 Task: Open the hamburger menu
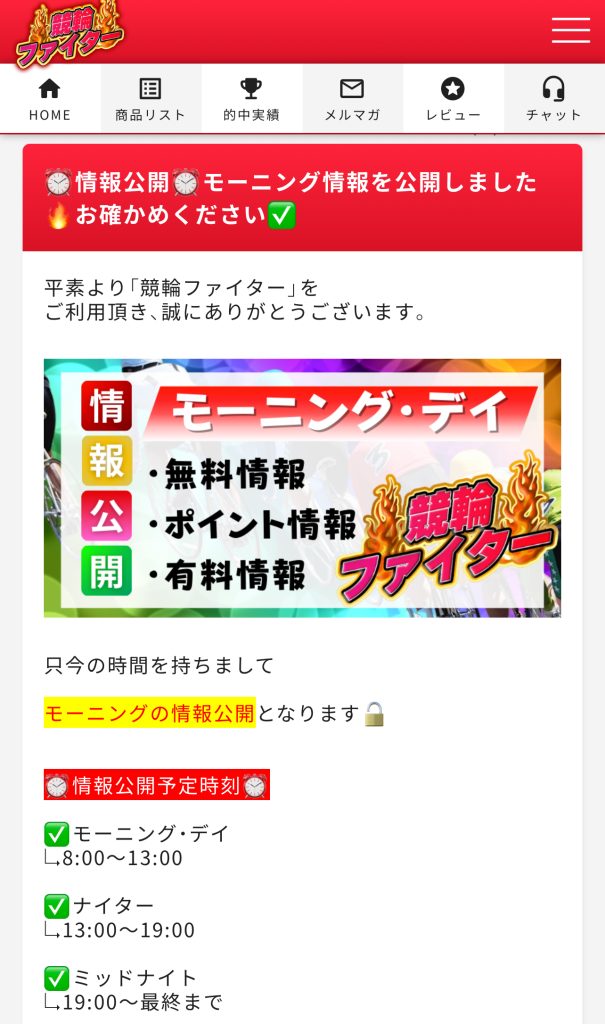pos(570,30)
